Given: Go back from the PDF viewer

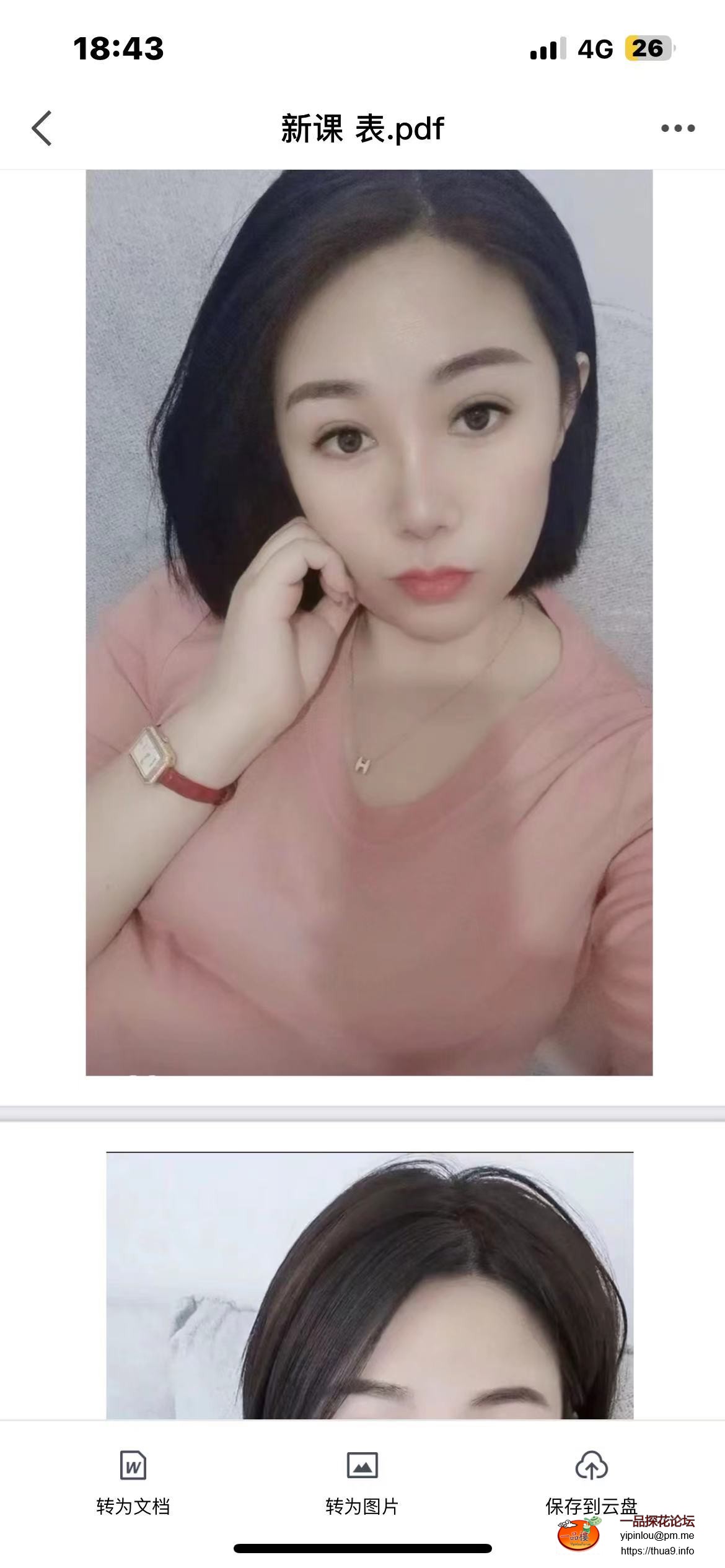Looking at the screenshot, I should pyautogui.click(x=42, y=129).
